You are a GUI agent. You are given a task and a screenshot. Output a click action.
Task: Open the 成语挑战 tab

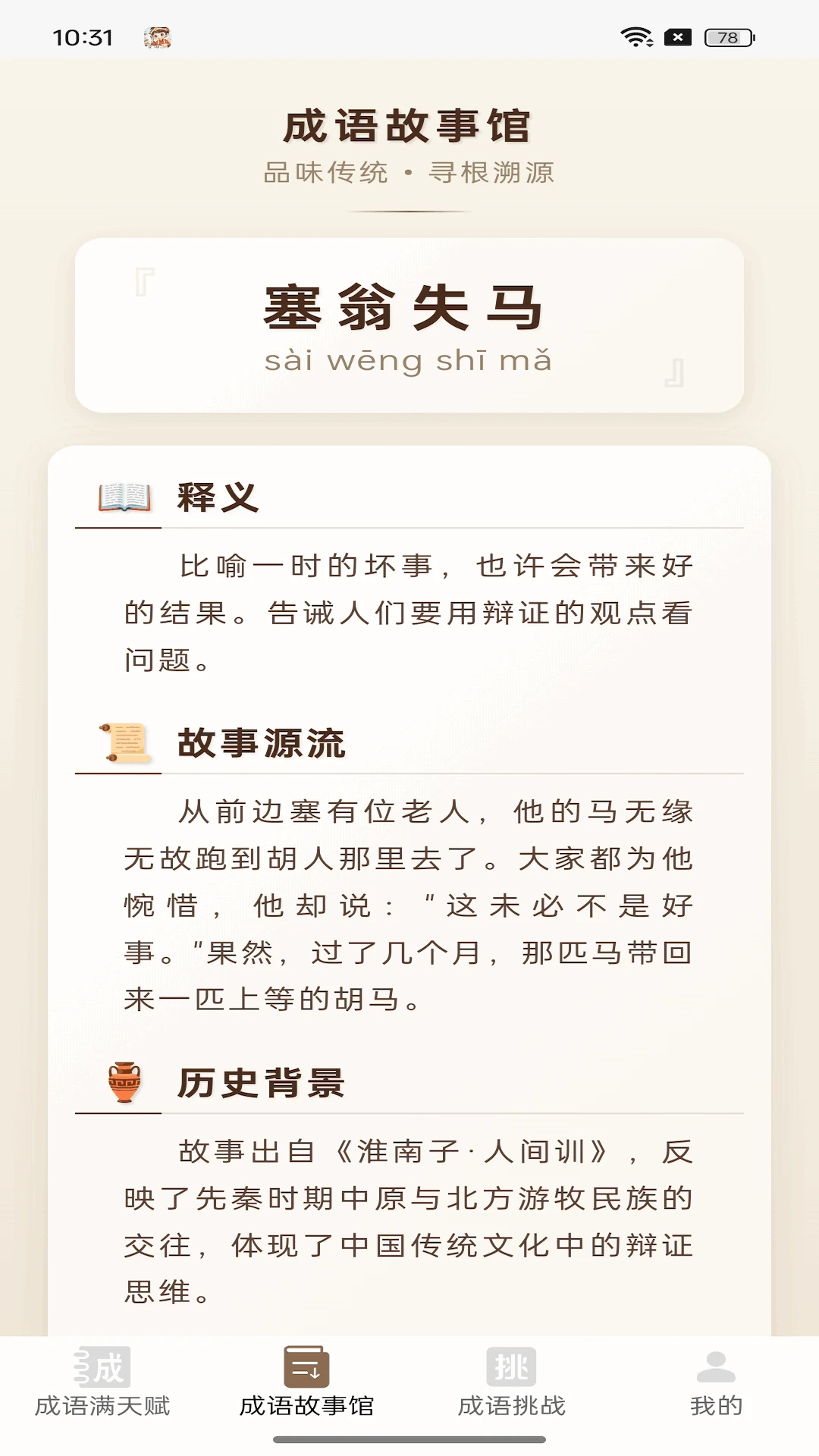coord(512,1383)
